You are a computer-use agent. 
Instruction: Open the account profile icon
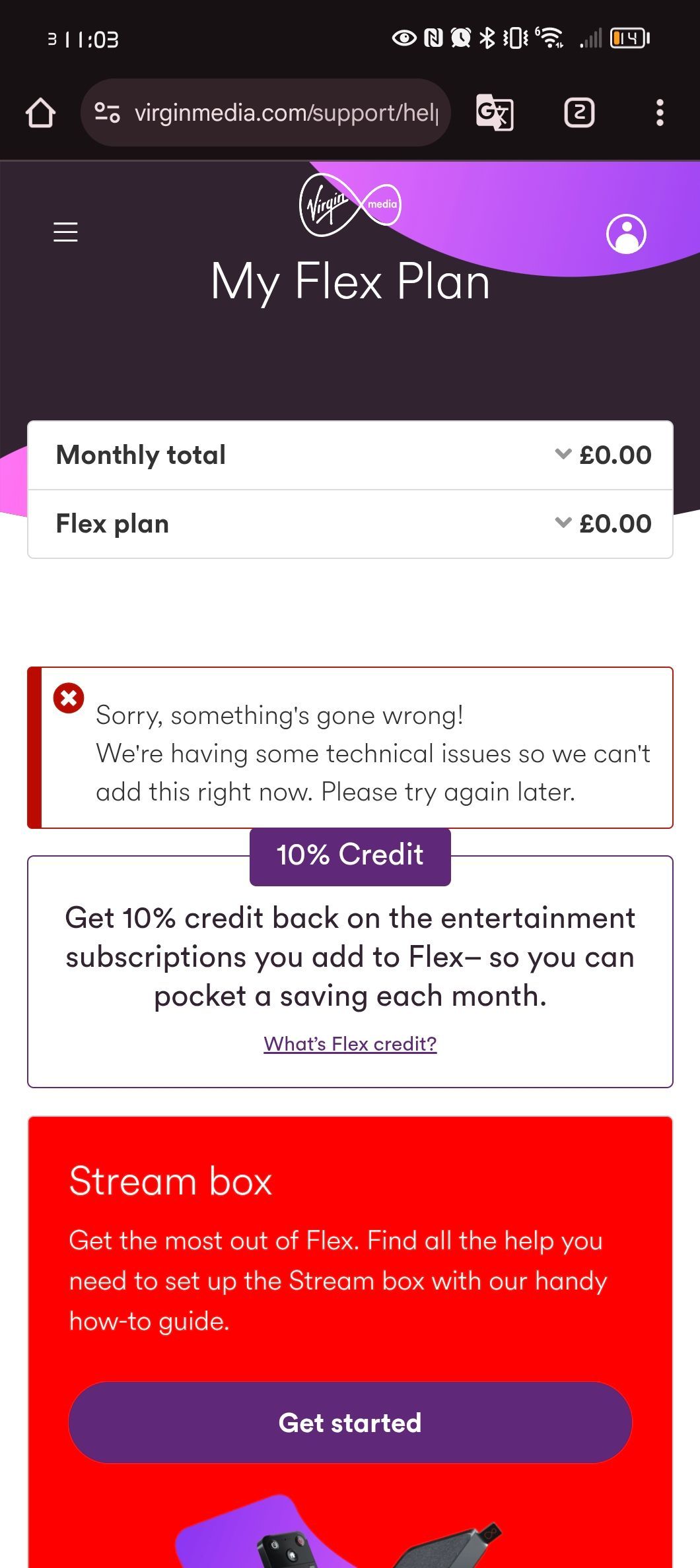click(625, 234)
